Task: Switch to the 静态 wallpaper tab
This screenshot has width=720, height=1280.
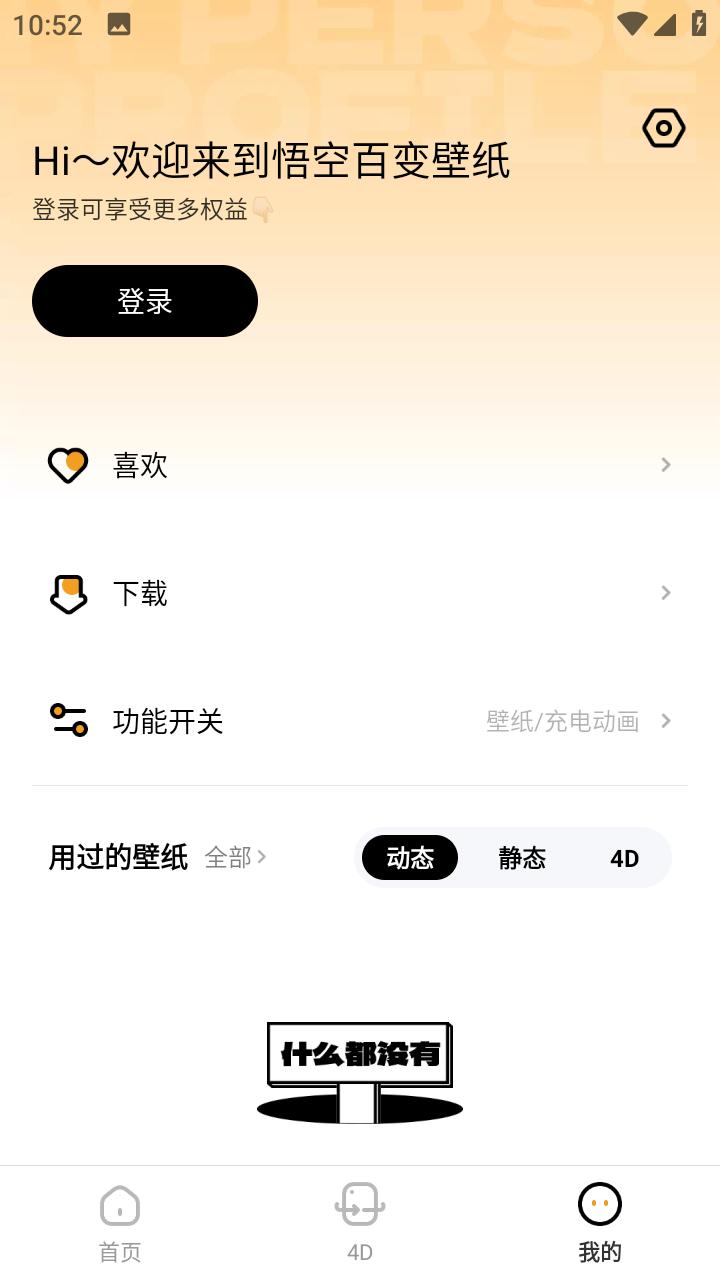Action: coord(522,858)
